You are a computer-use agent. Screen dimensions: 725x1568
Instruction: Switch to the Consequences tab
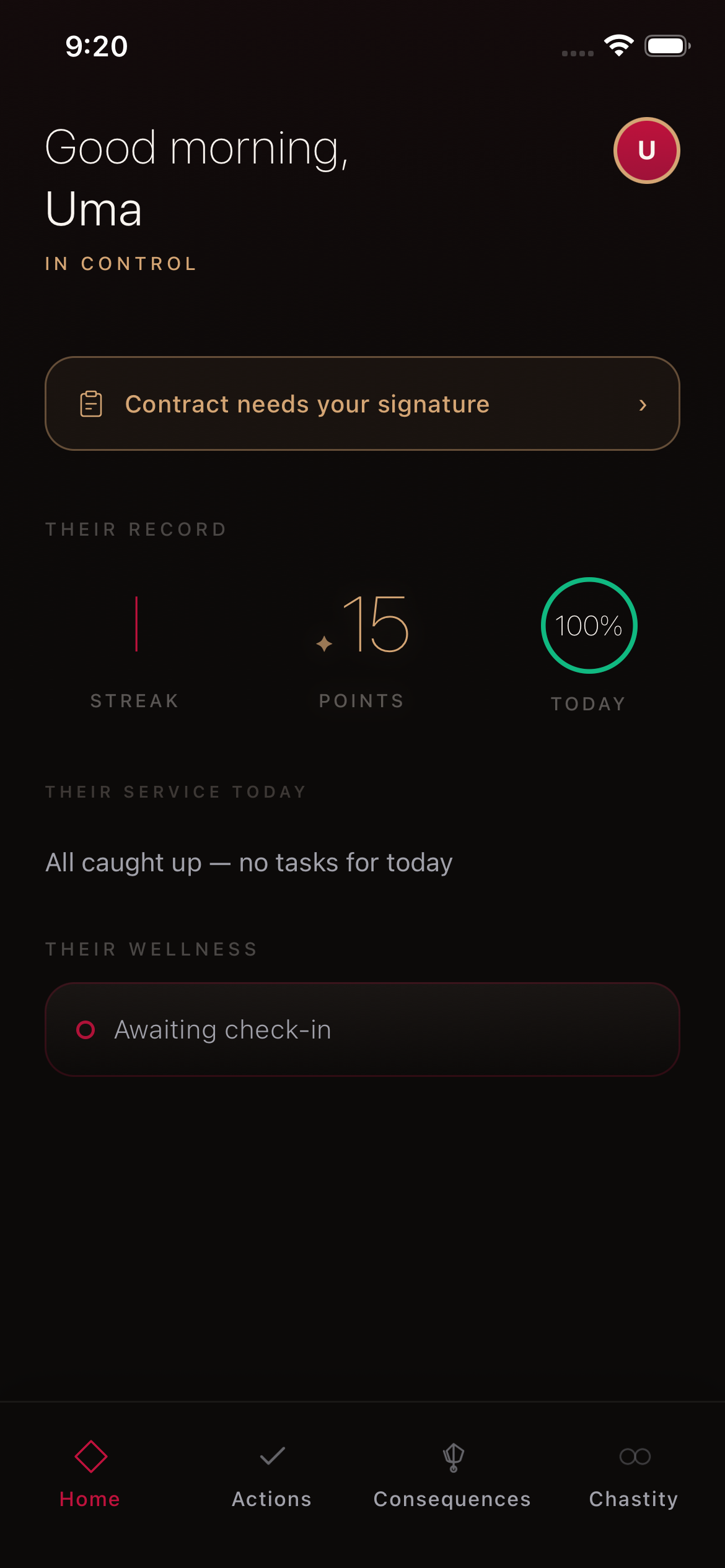(x=452, y=1473)
